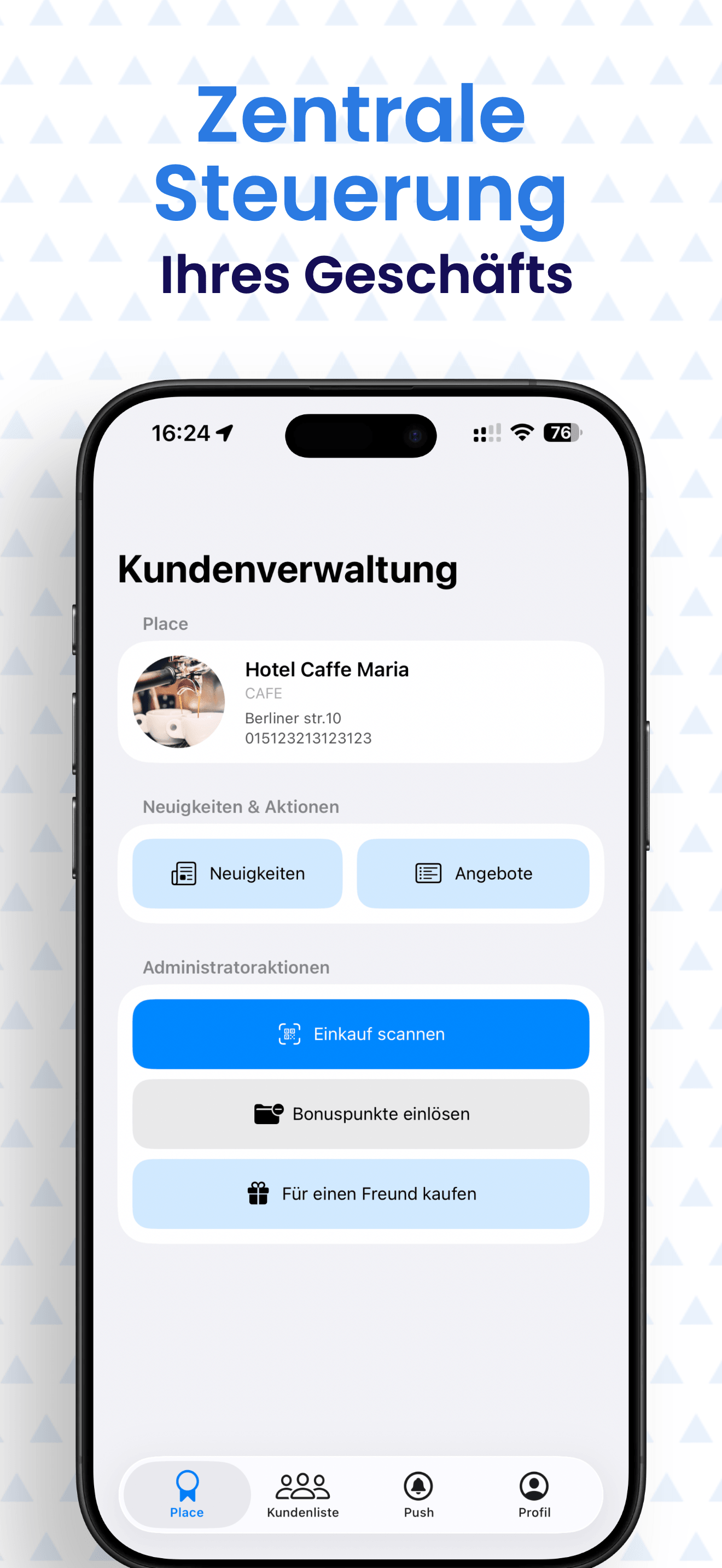
Task: Buy for a friend with Für einen Freund kaufen
Action: [x=360, y=1193]
